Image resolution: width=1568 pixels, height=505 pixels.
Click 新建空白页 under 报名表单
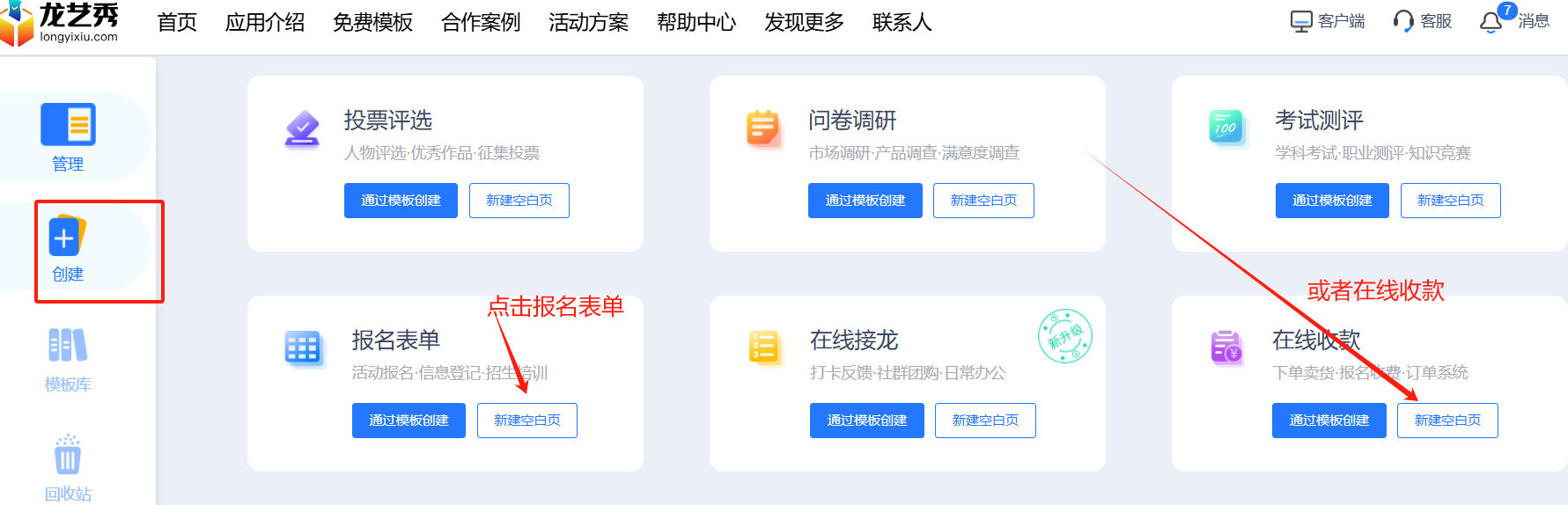527,421
